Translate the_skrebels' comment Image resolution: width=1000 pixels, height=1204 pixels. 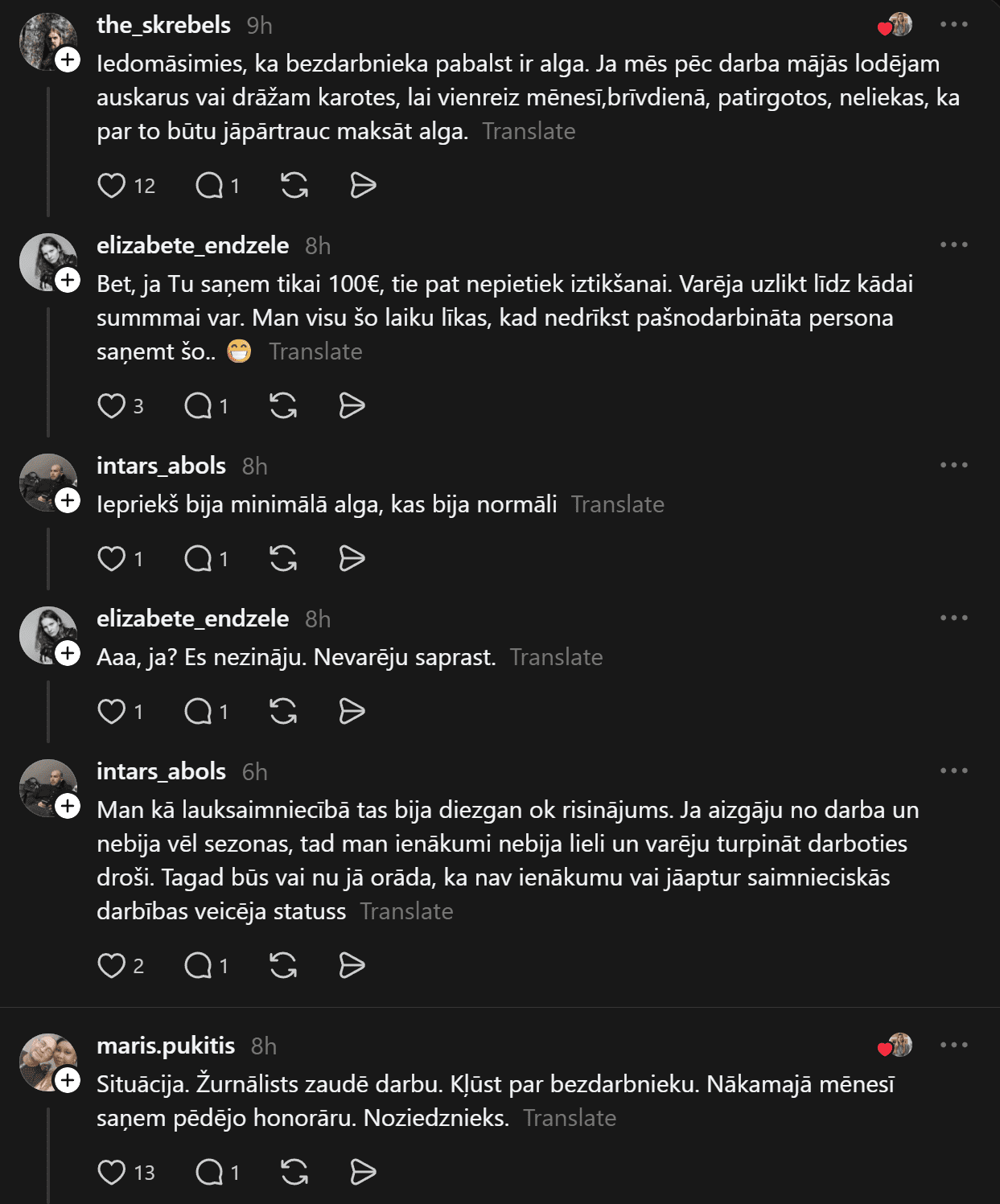pos(529,131)
